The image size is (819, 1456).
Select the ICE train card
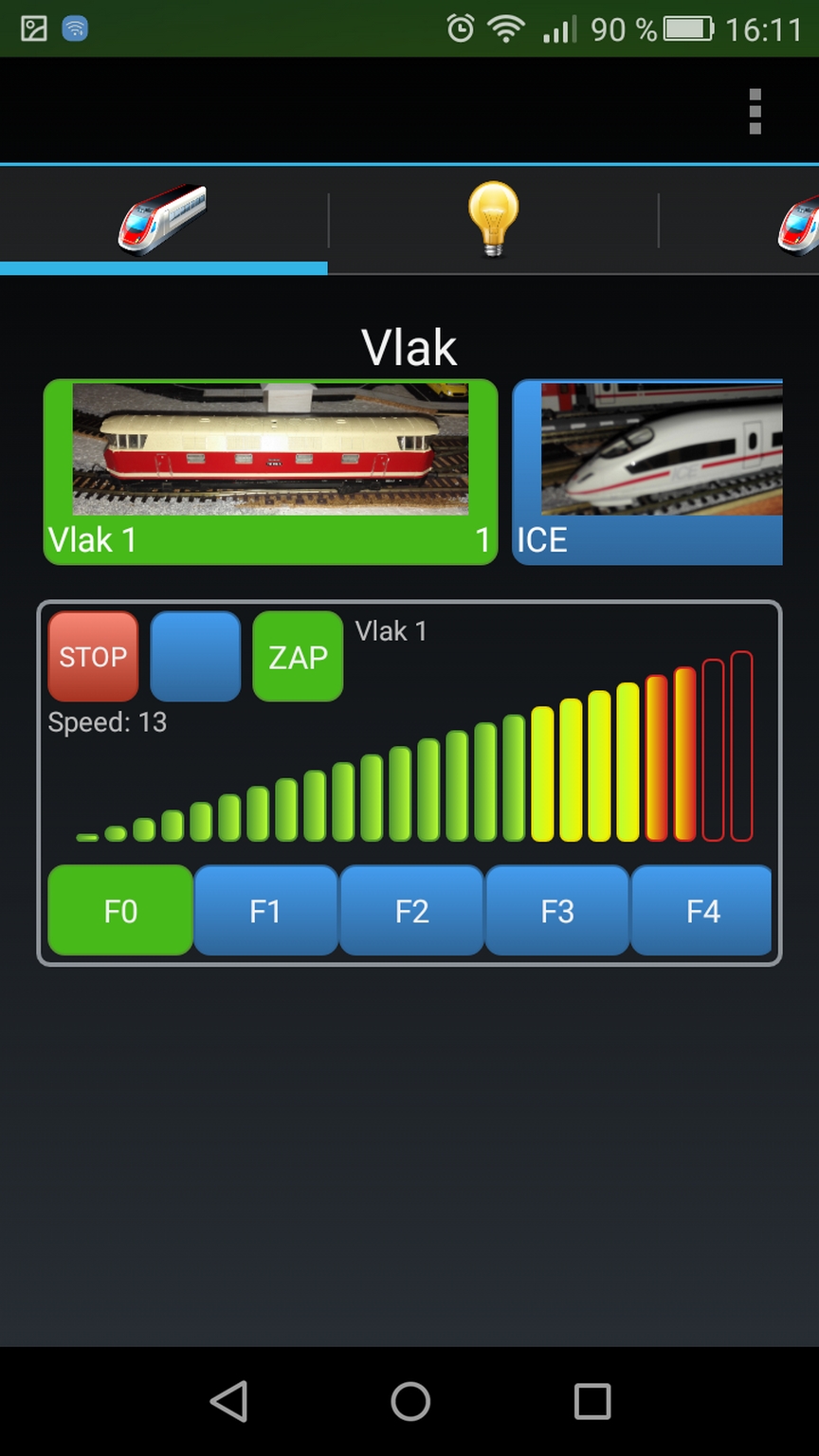(x=648, y=472)
